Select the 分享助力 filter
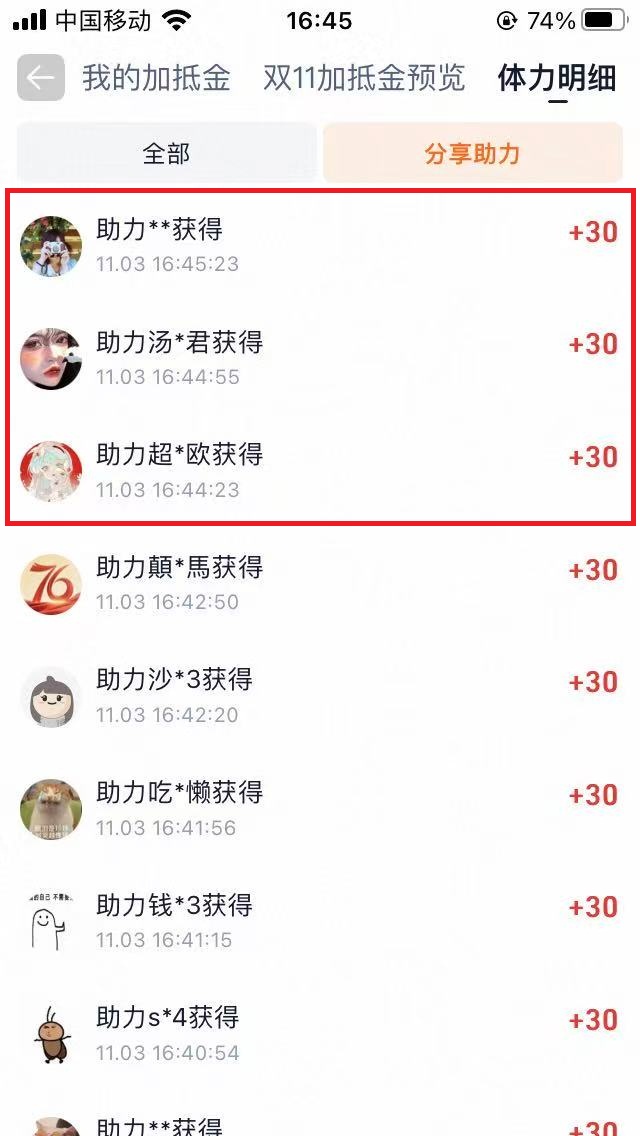The image size is (640, 1136). 472,154
